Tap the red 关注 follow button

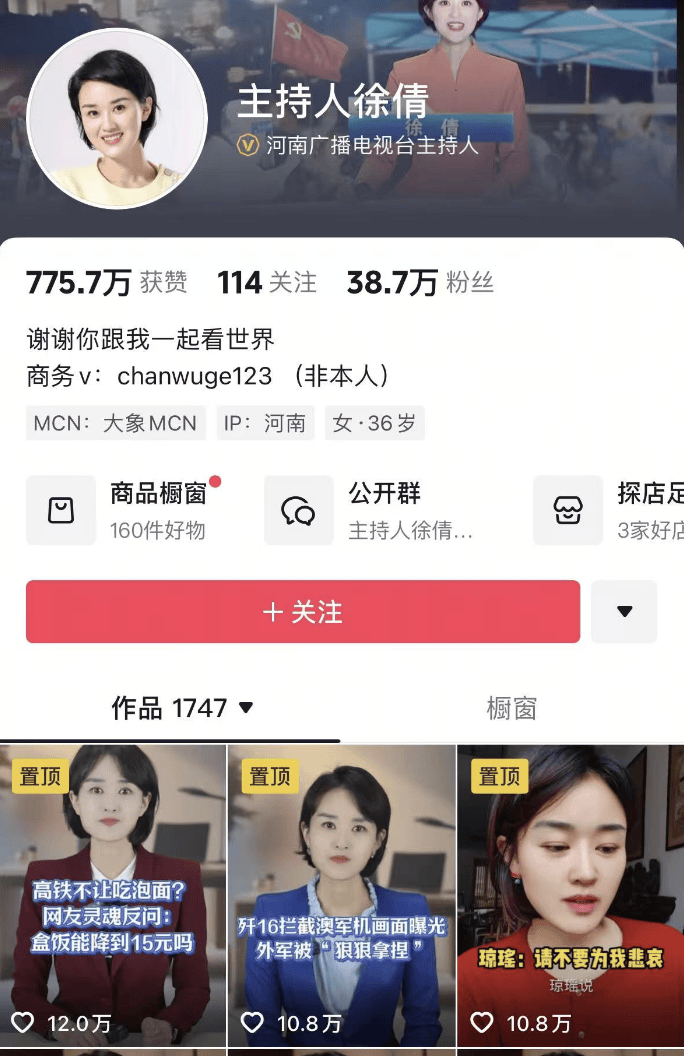pyautogui.click(x=303, y=611)
